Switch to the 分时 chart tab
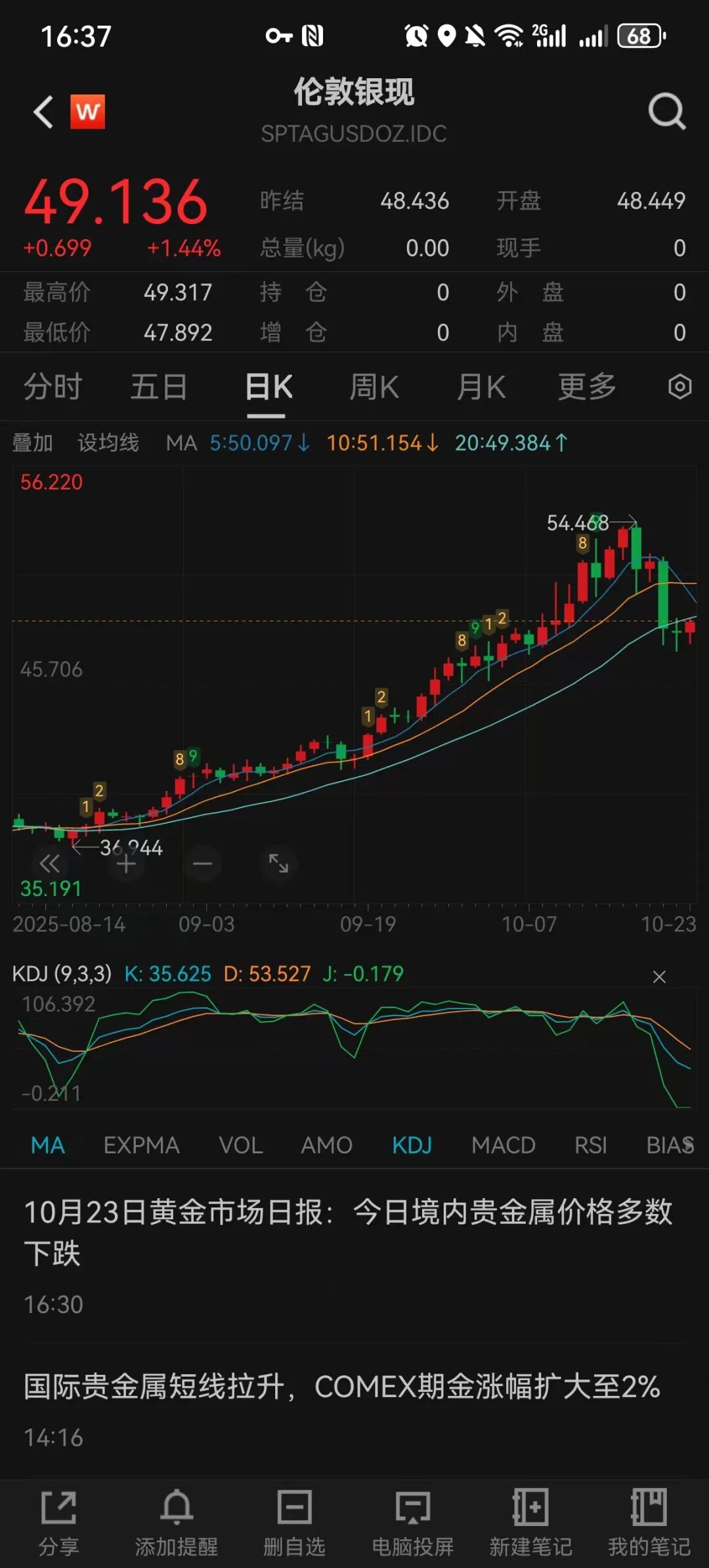Screen dimensions: 709x1568 (x=53, y=387)
